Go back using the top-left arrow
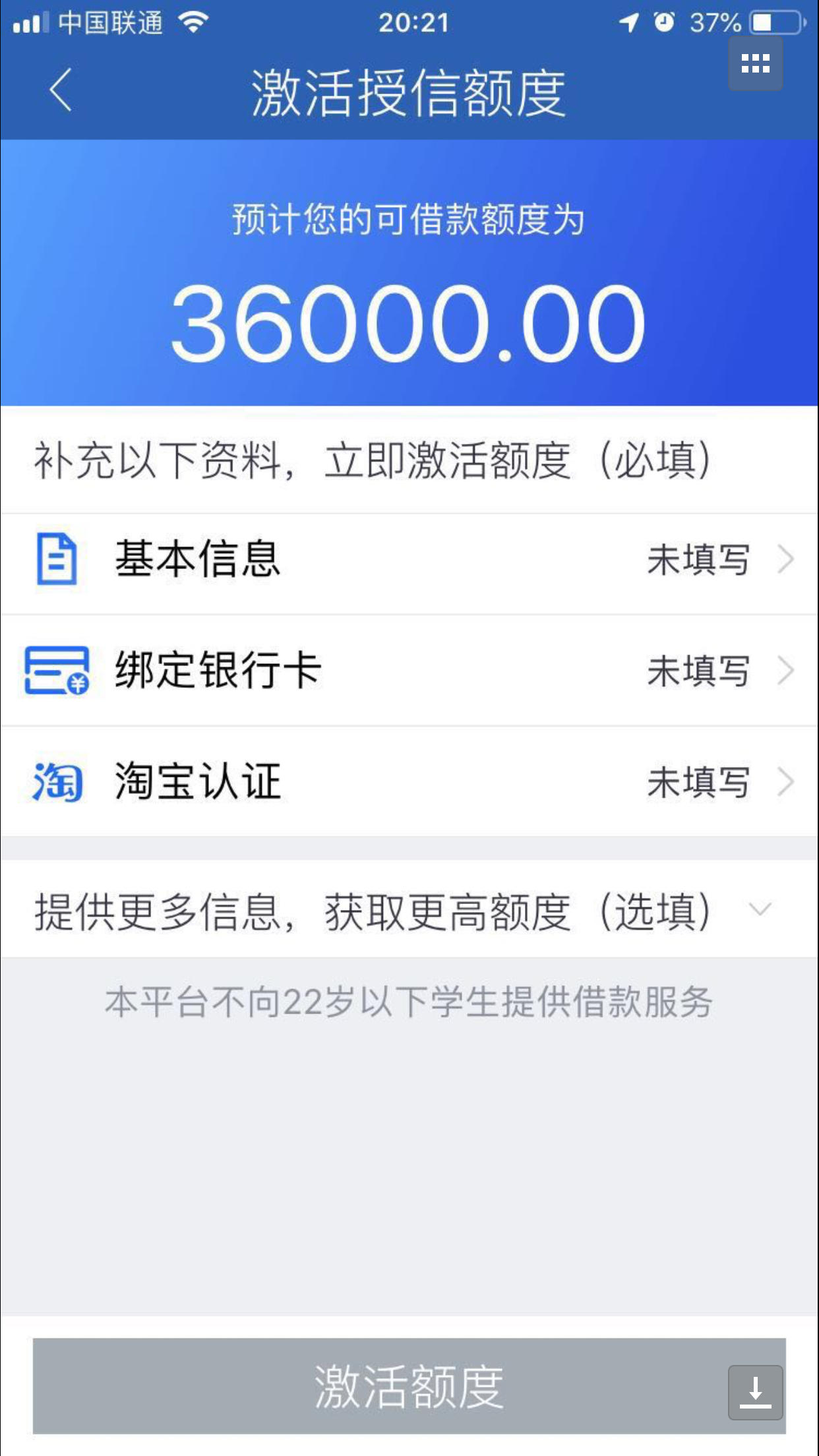 (x=61, y=90)
